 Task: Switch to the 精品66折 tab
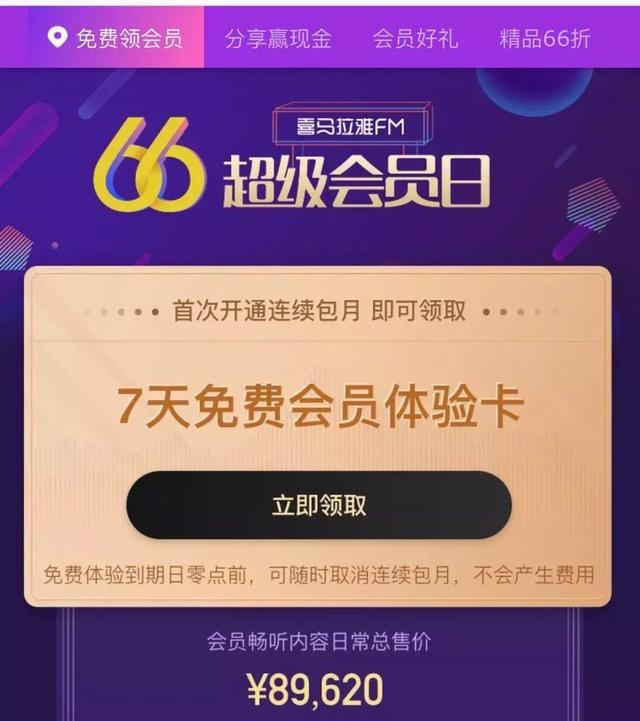pos(545,39)
